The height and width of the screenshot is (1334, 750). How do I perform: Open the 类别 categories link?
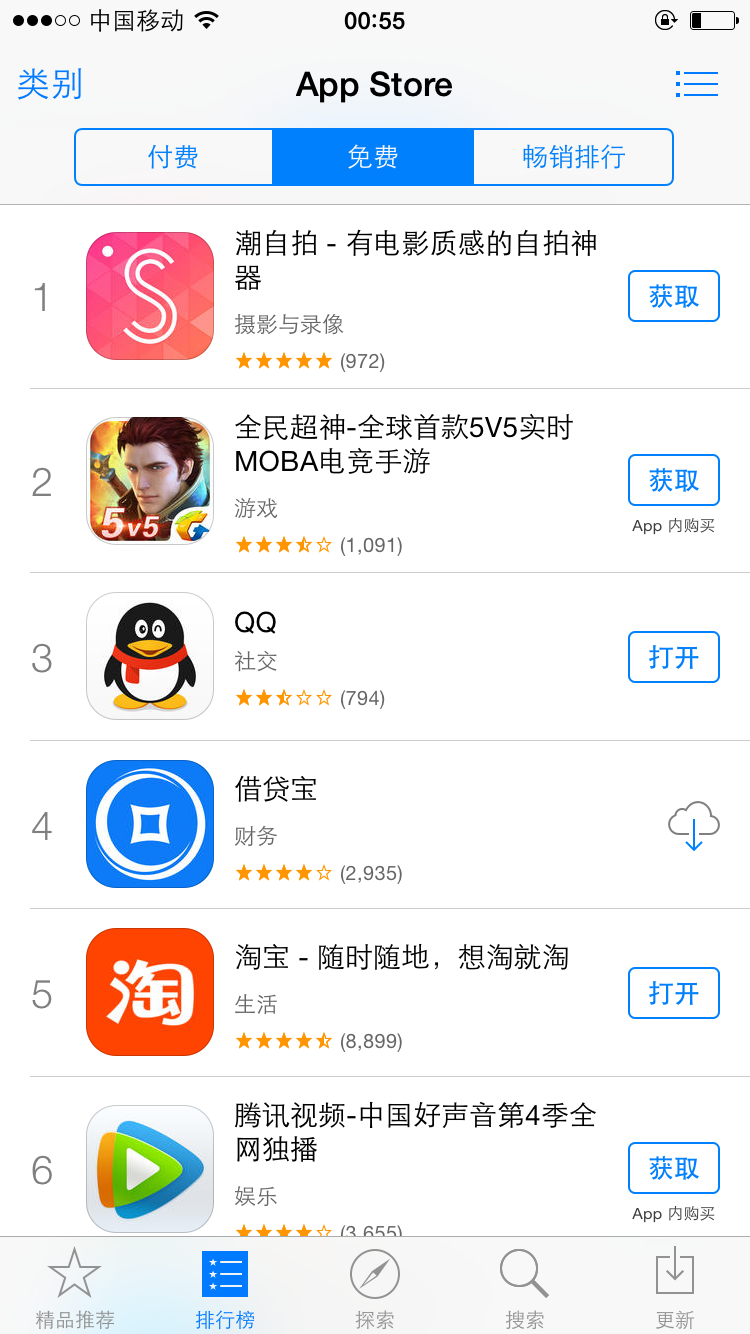[x=50, y=85]
